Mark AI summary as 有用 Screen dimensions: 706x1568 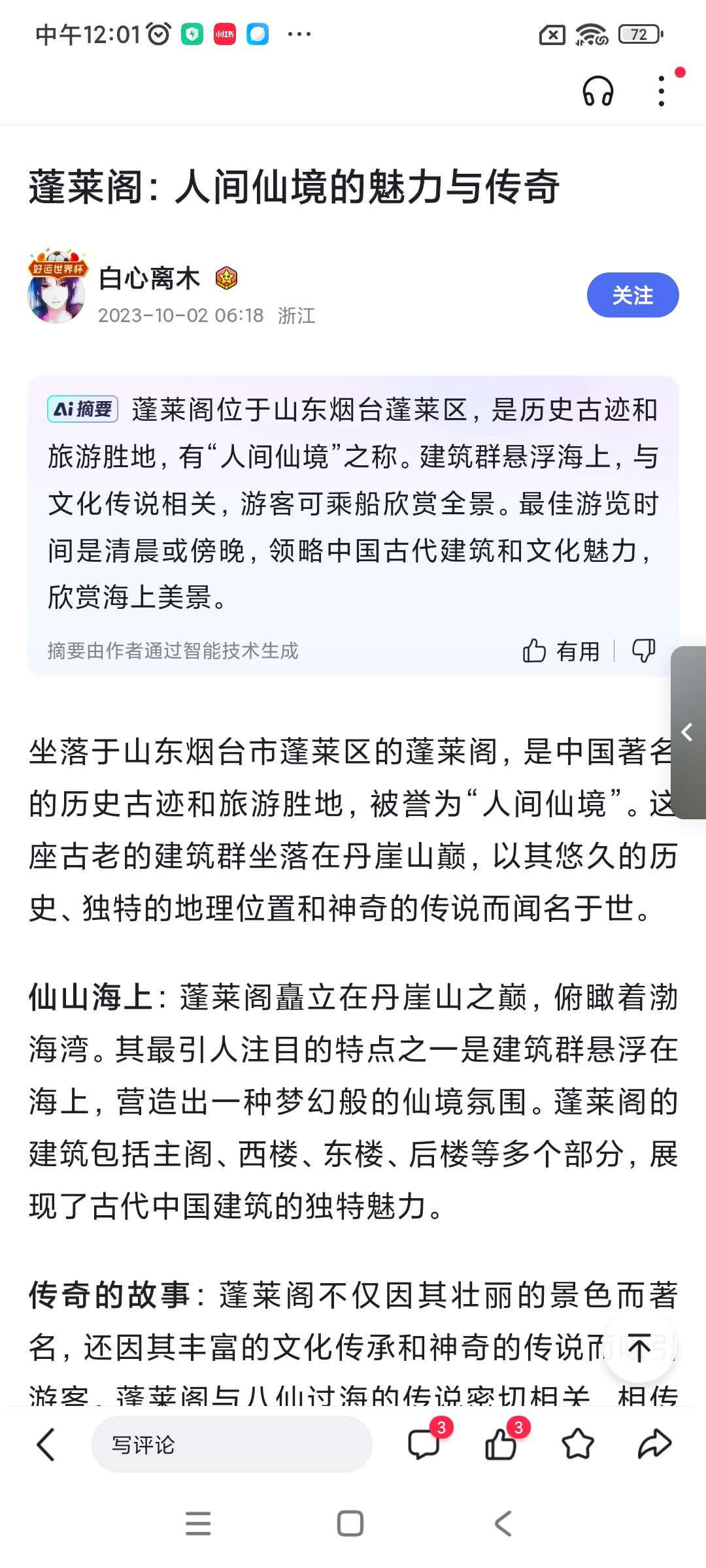point(561,651)
